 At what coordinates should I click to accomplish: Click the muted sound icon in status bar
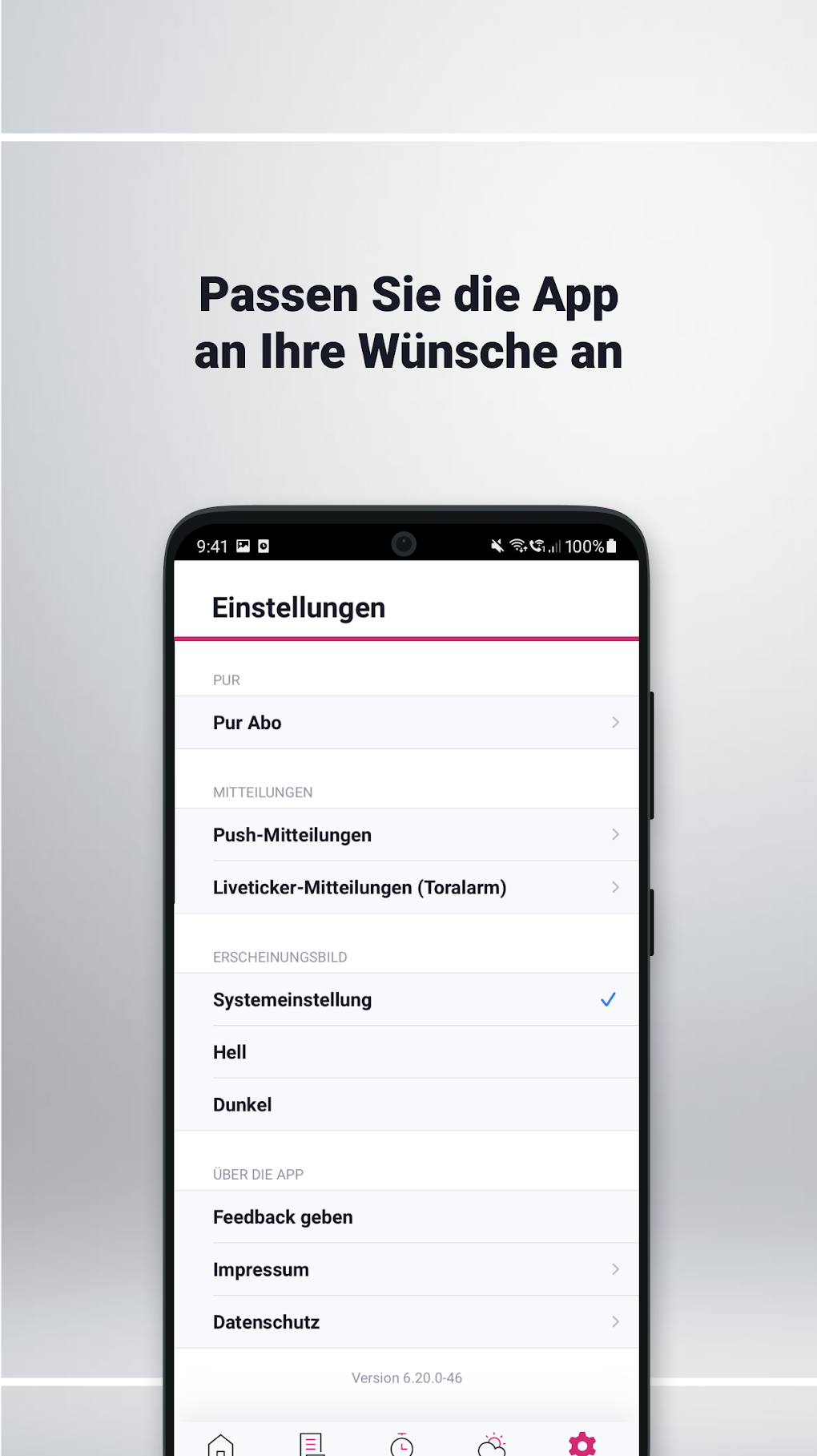pos(497,546)
